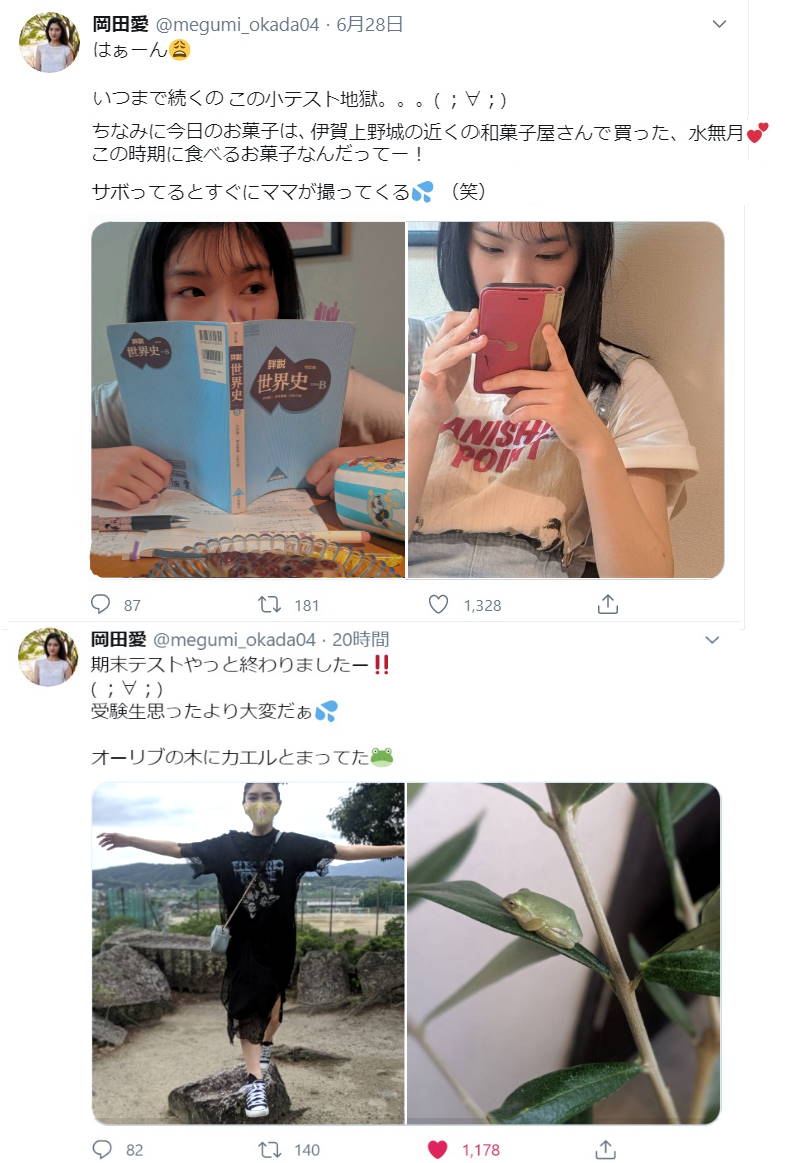Share the 6月28日 tweet
Screen dimensions: 811x1163
[608, 604]
